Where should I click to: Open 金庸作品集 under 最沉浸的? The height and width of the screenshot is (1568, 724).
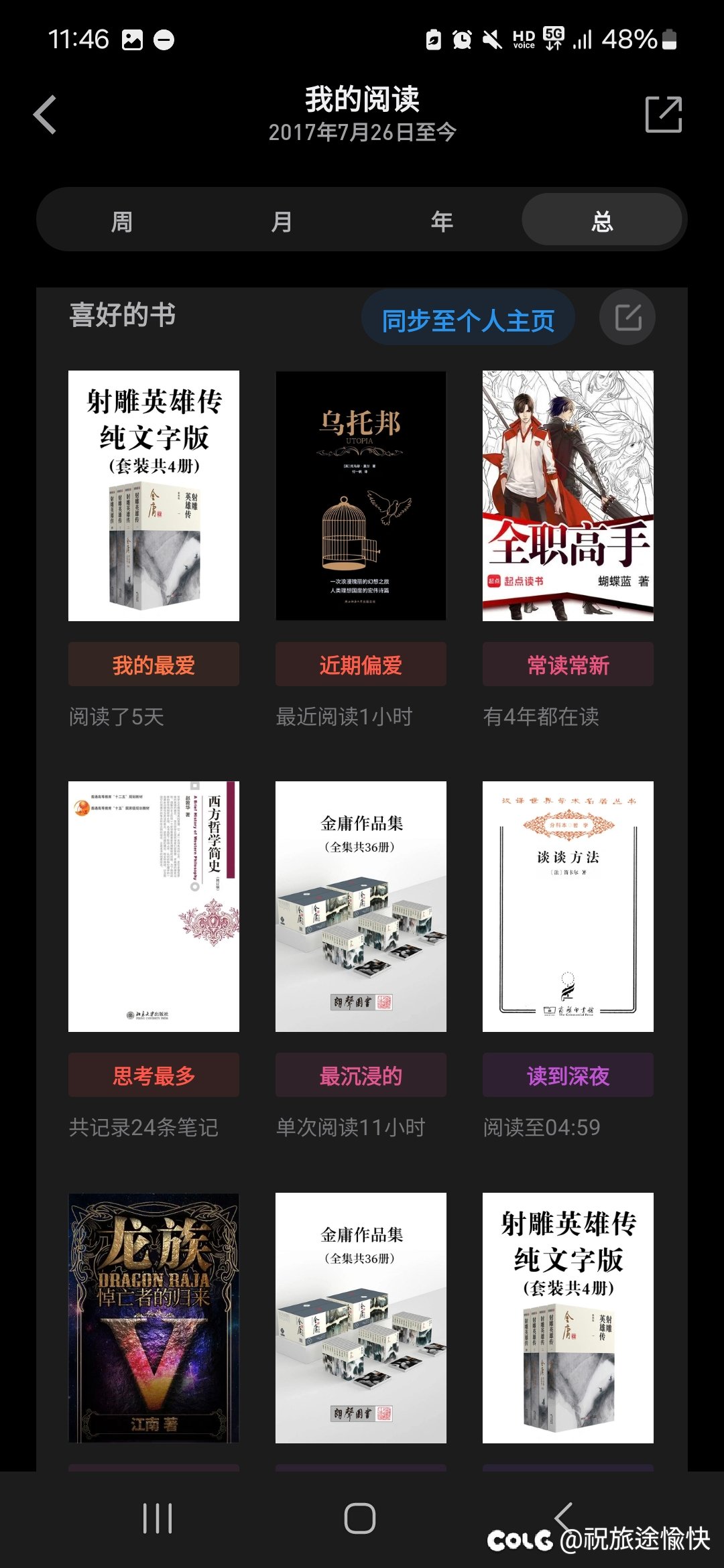pos(361,907)
